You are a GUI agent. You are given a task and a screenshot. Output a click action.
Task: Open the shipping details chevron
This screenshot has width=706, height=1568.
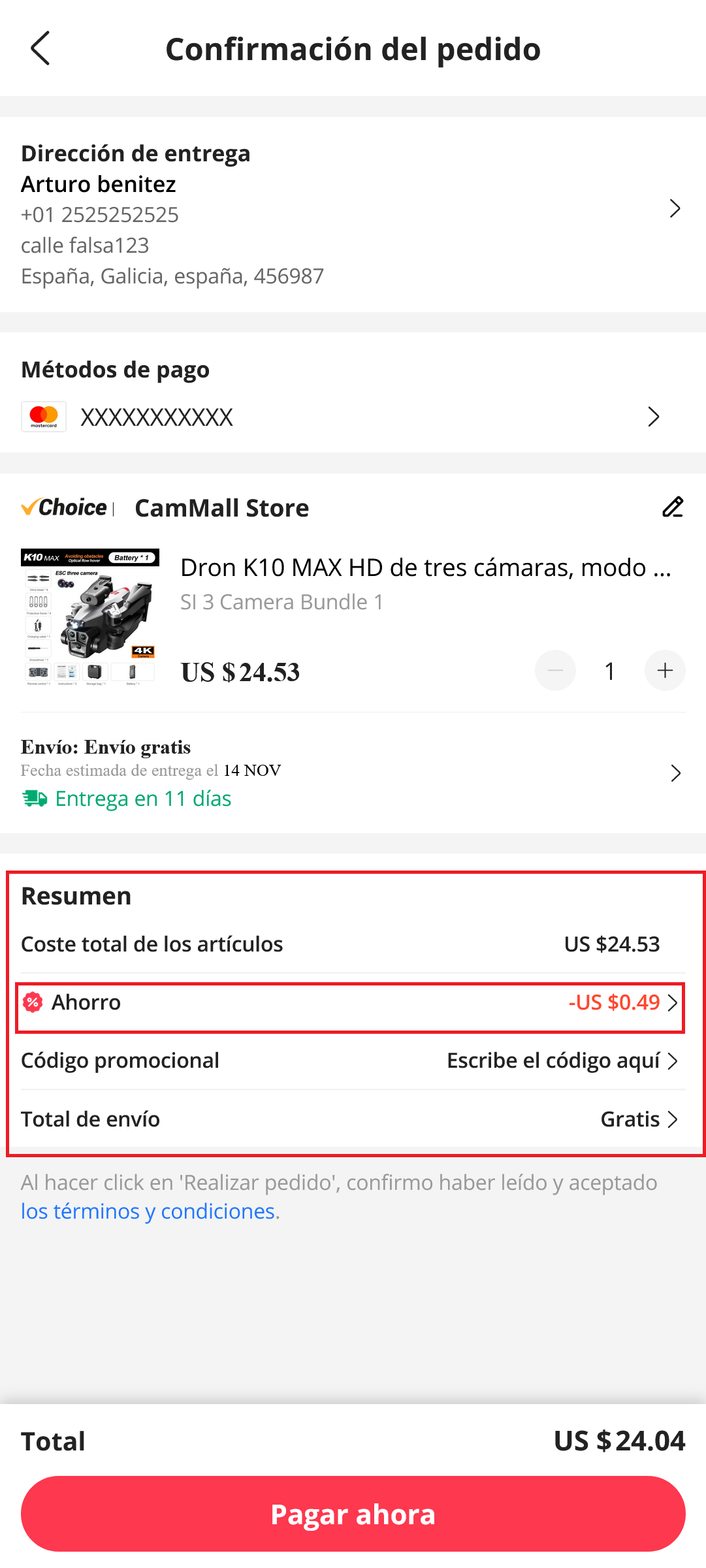(675, 773)
